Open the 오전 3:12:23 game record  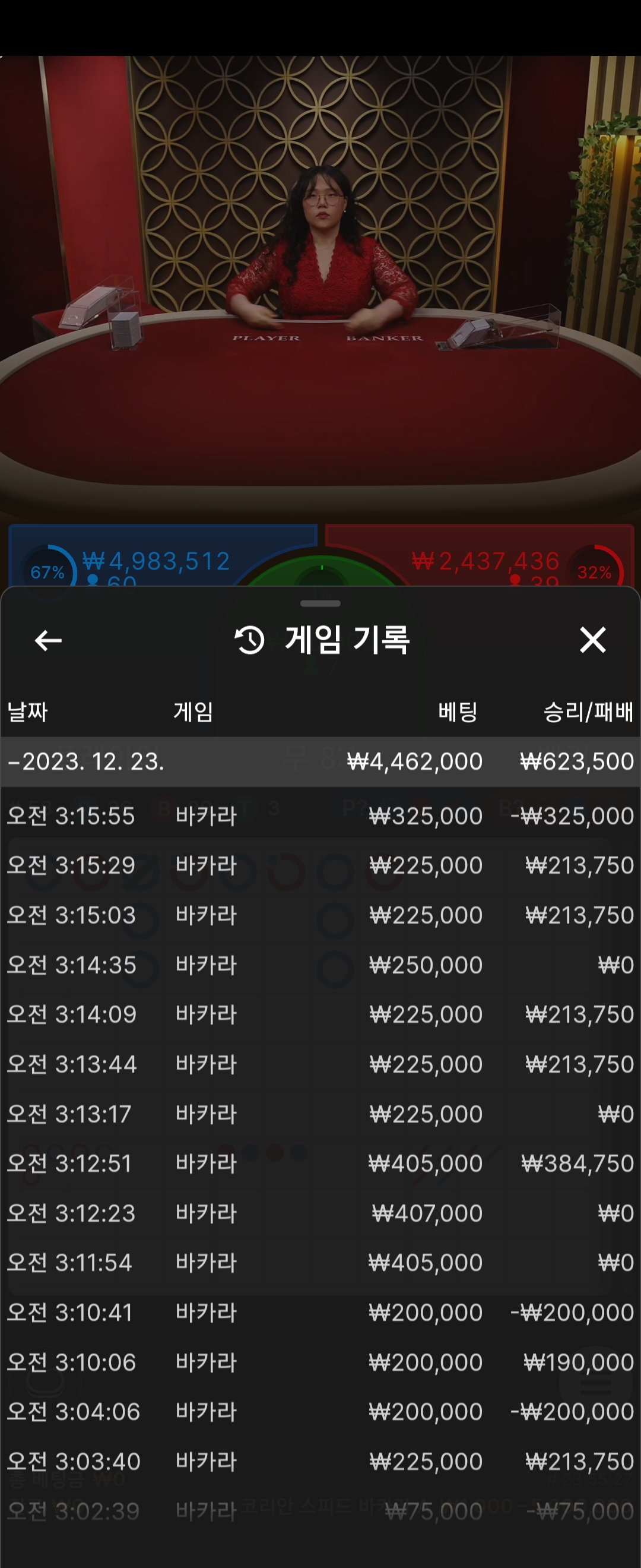320,1213
